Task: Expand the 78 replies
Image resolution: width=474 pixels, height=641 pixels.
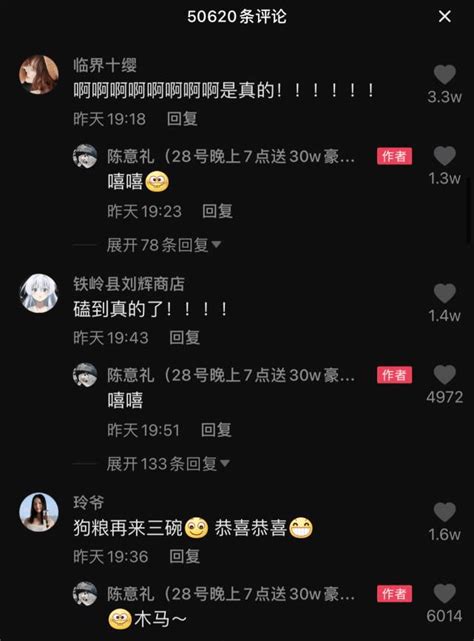Action: pos(164,245)
